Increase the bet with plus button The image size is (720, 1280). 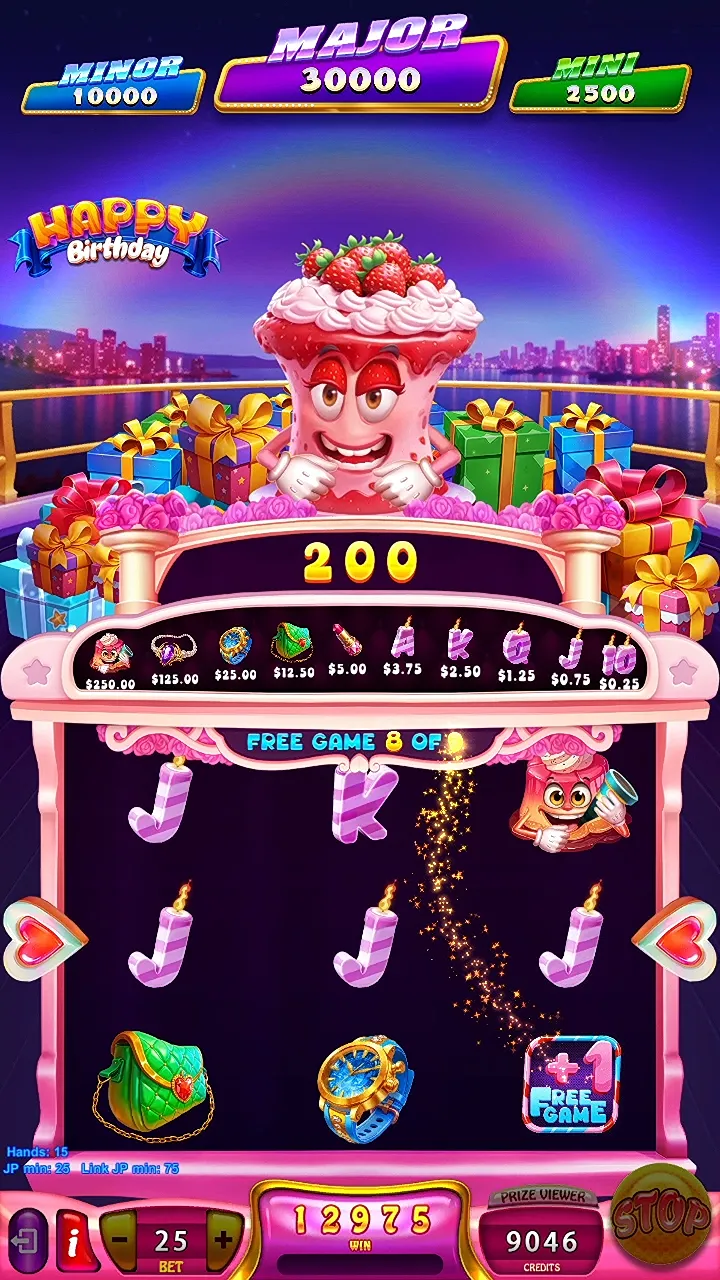tap(224, 1240)
